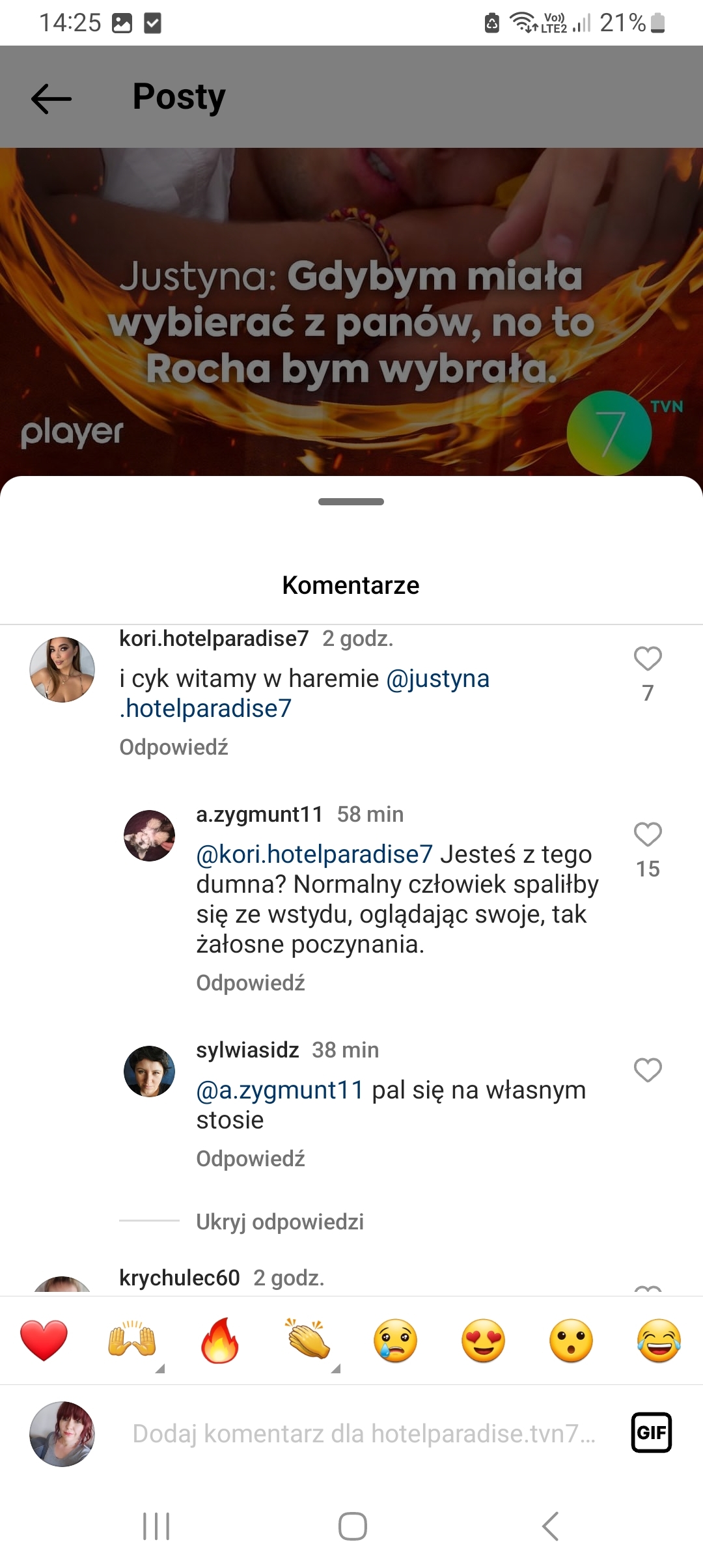
Task: Add the laughing with tears emoji
Action: tap(659, 1341)
